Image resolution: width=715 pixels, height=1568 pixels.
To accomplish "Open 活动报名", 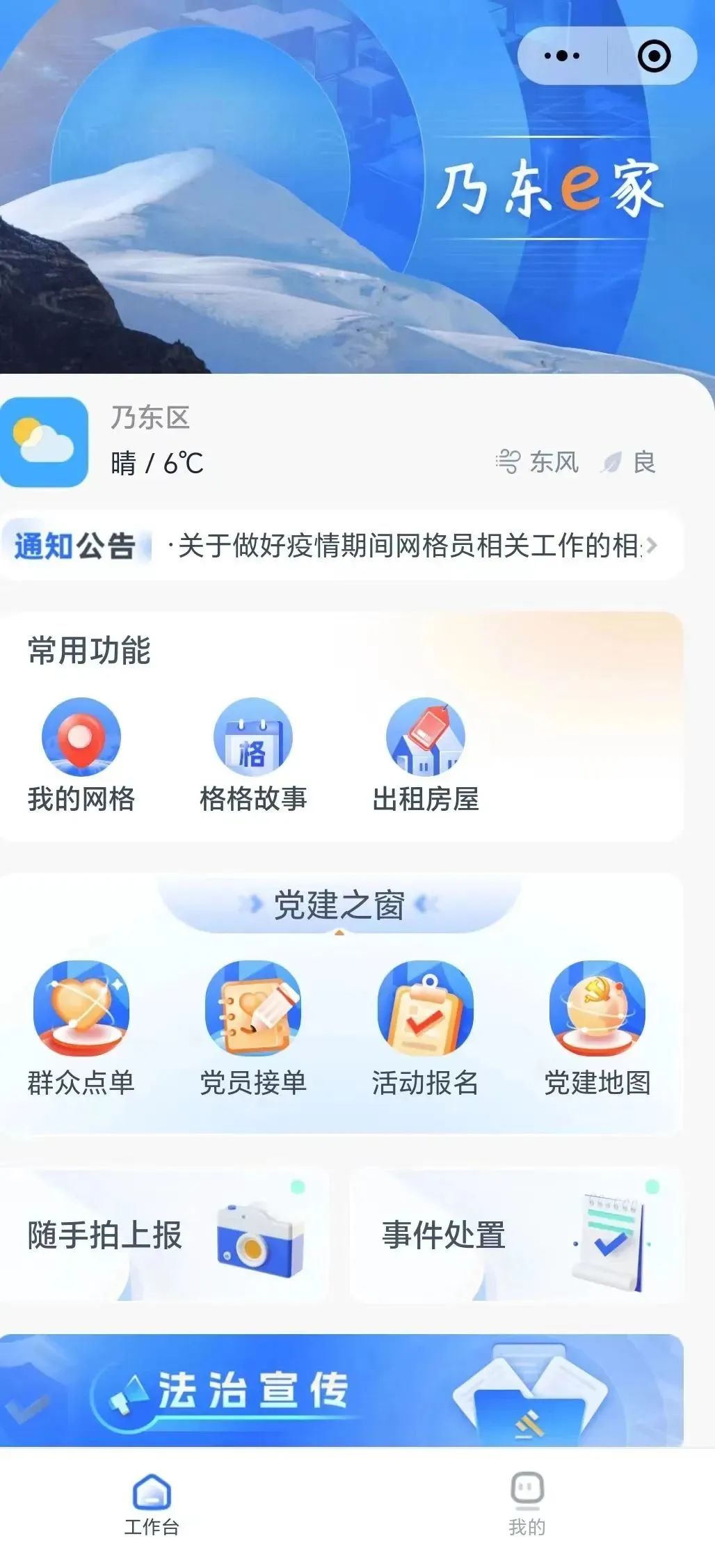I will tap(425, 1027).
